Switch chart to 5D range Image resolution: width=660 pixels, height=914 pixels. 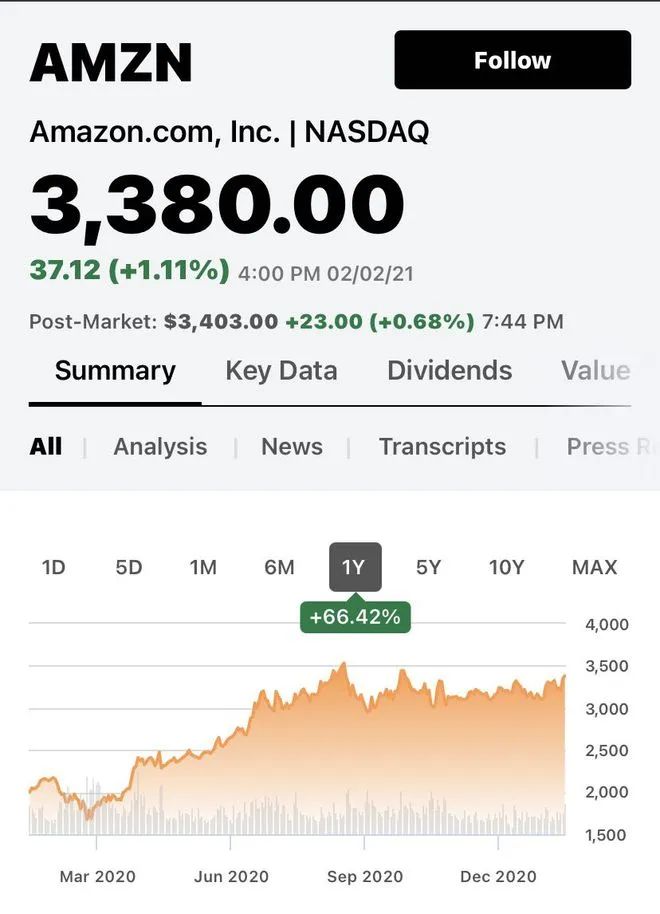tap(128, 568)
